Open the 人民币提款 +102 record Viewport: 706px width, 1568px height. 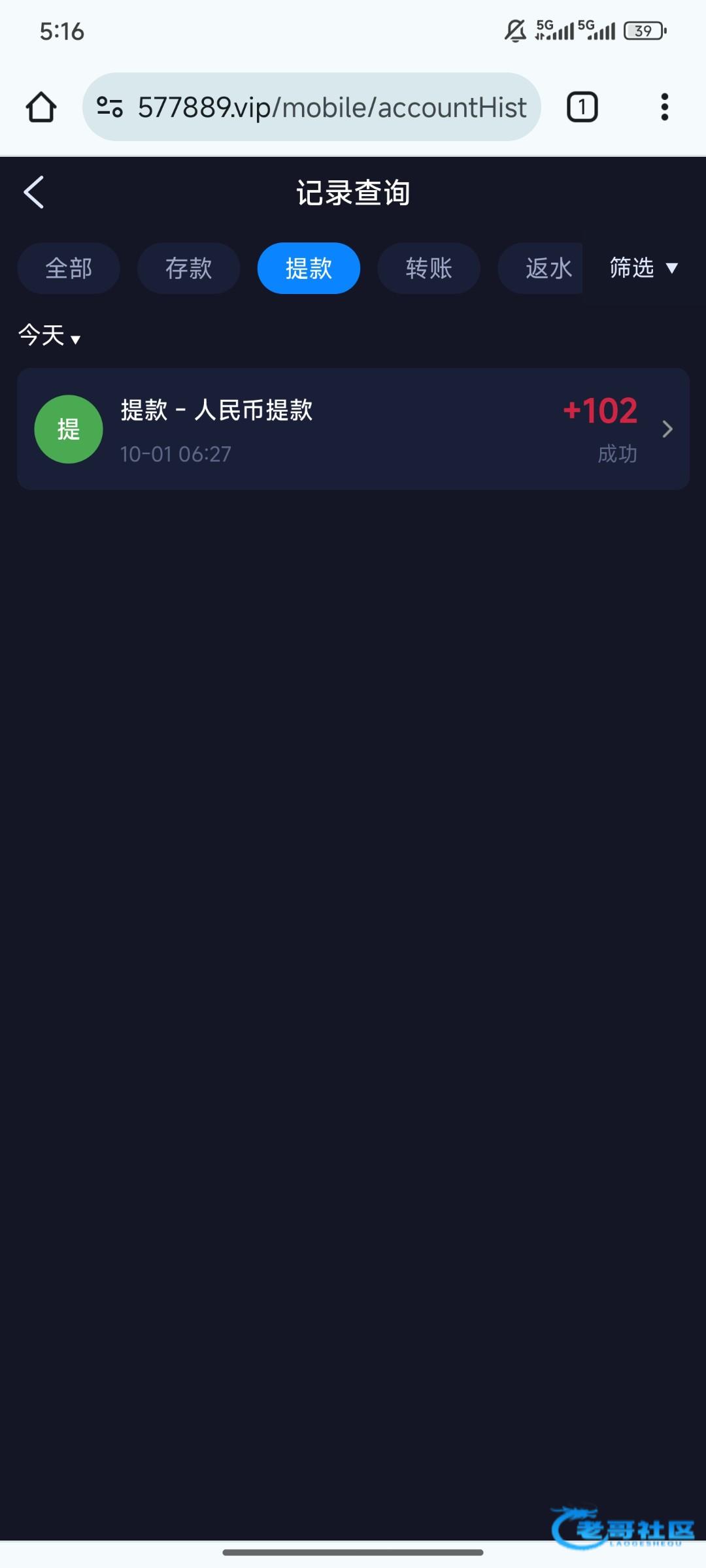(x=353, y=429)
